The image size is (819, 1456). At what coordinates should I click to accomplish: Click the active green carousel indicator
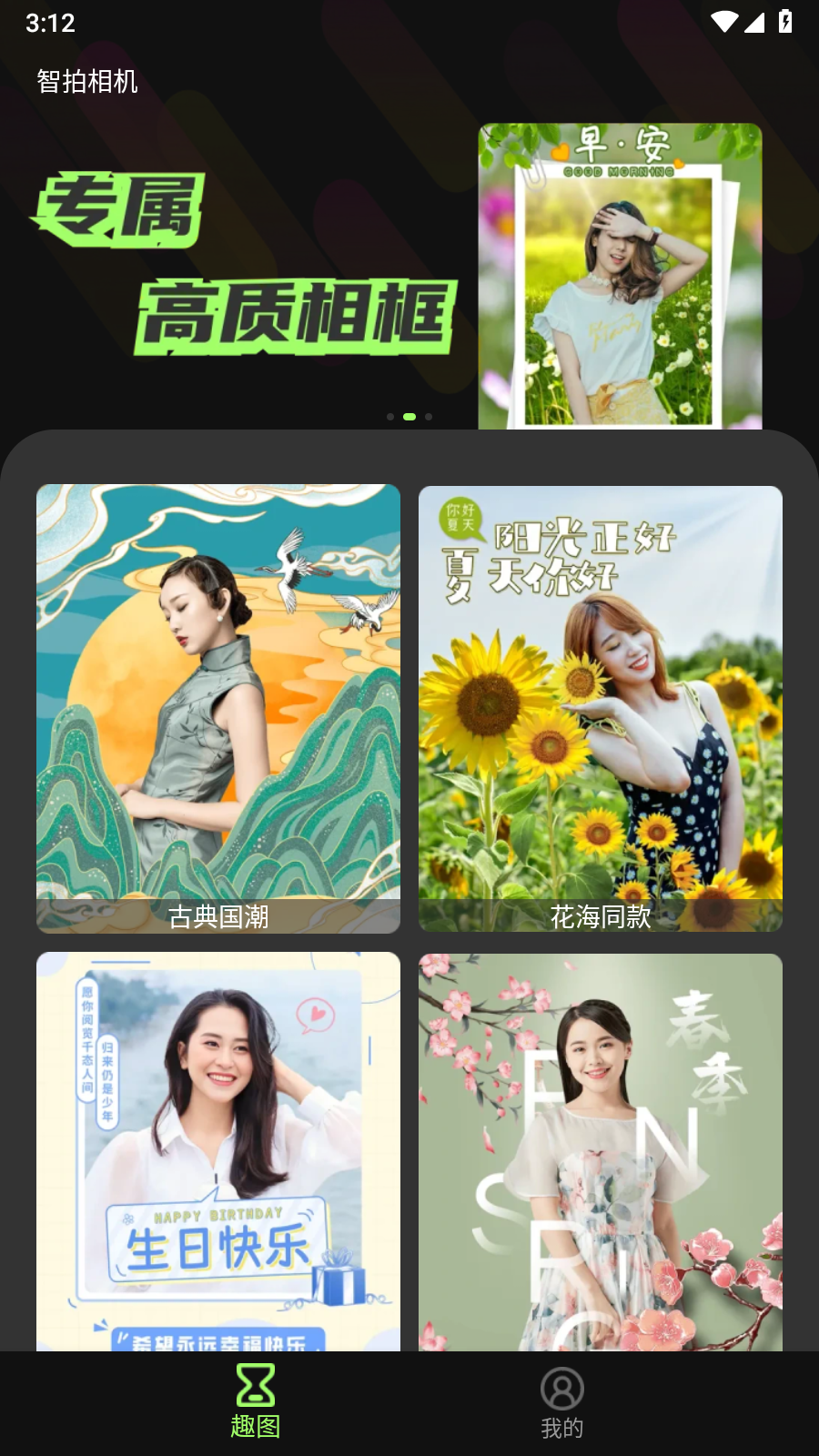(x=409, y=418)
